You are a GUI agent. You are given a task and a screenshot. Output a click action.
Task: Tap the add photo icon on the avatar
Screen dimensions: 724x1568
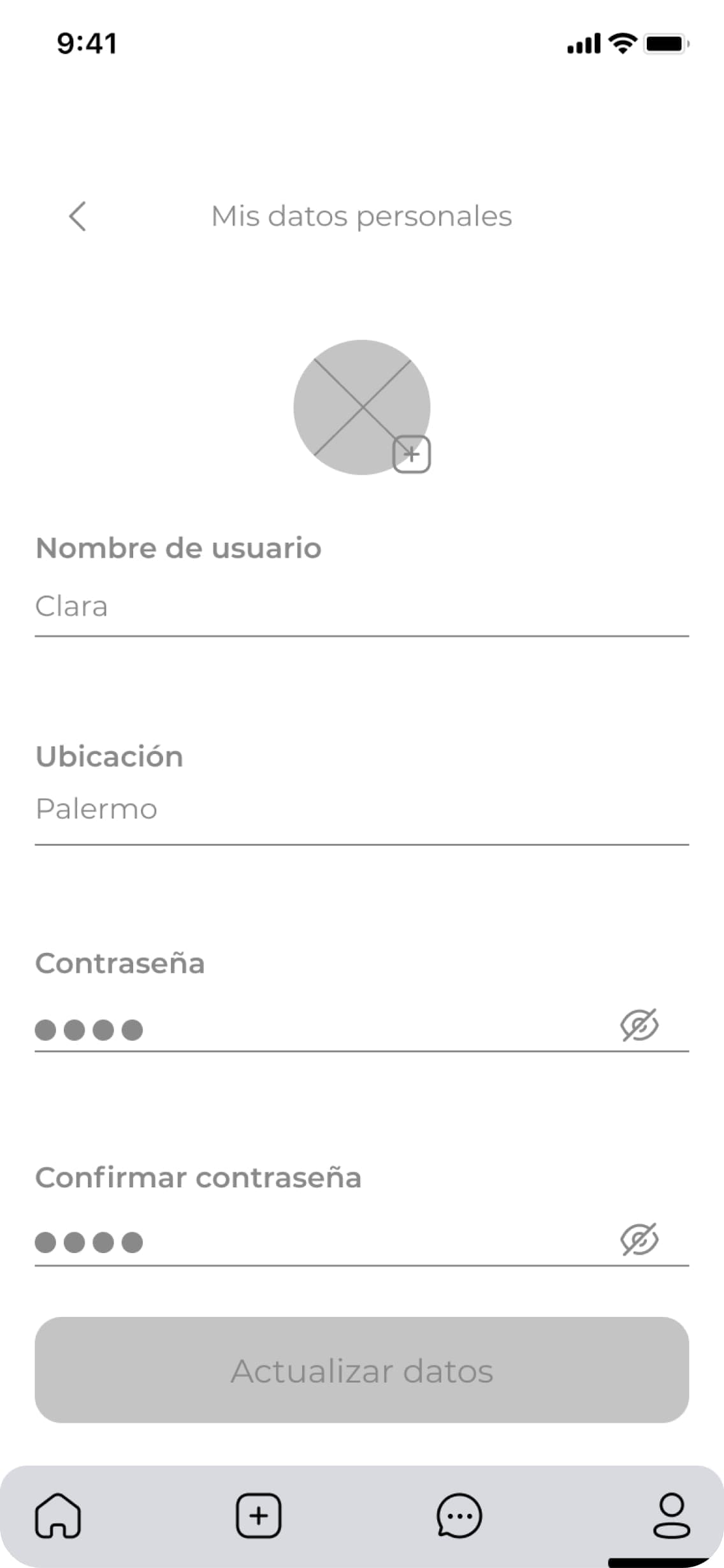tap(412, 454)
